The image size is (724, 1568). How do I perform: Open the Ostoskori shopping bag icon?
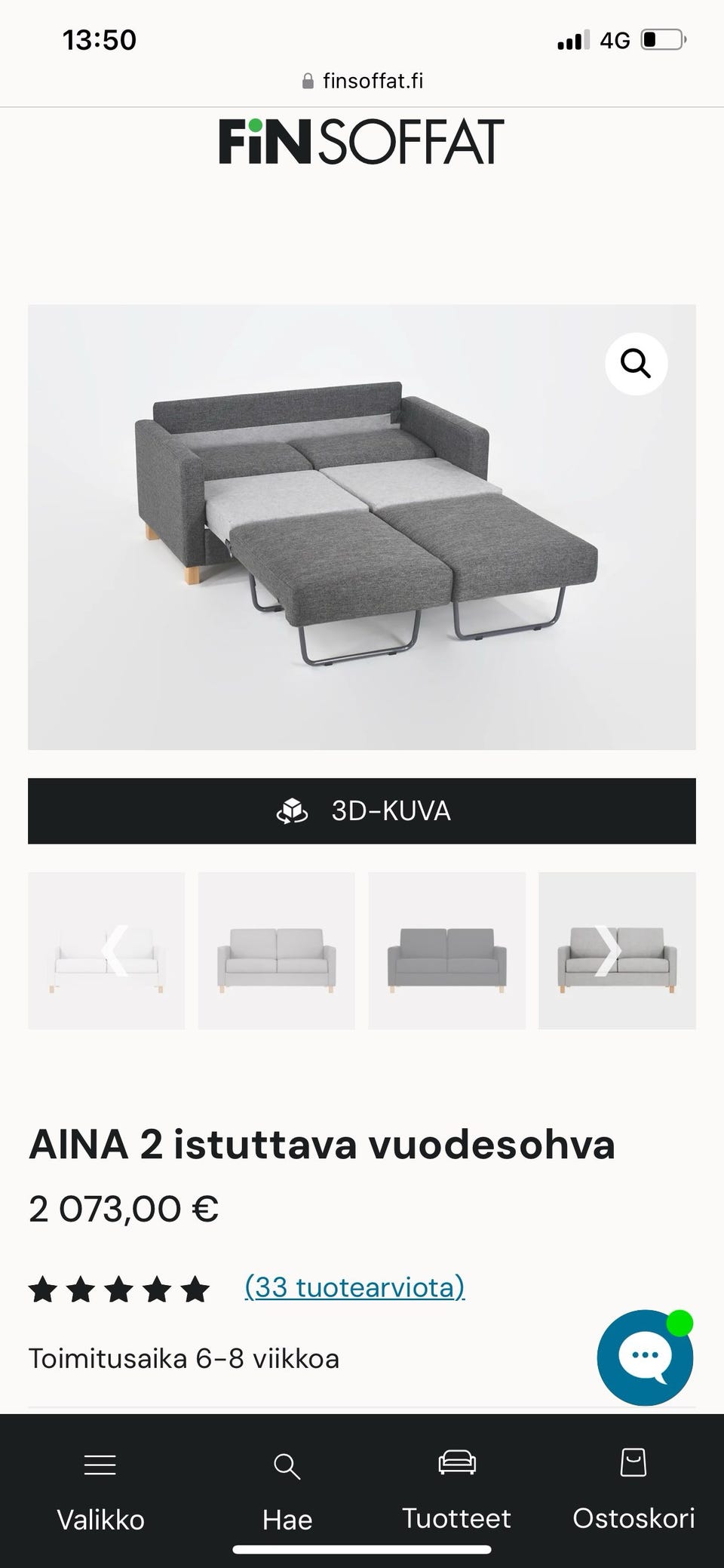(632, 1462)
